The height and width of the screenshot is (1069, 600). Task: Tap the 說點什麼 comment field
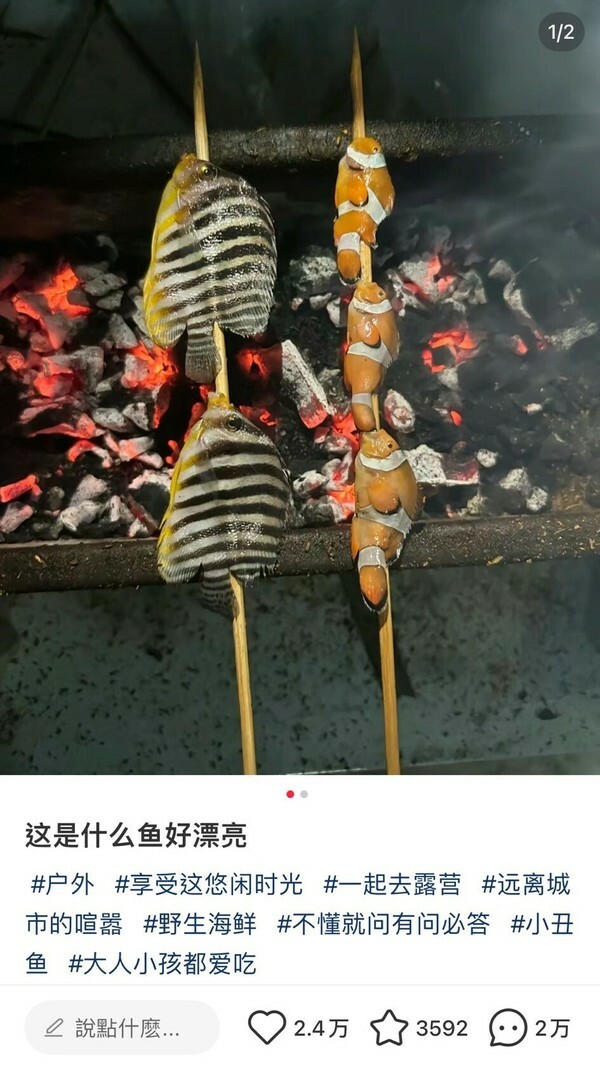122,1027
